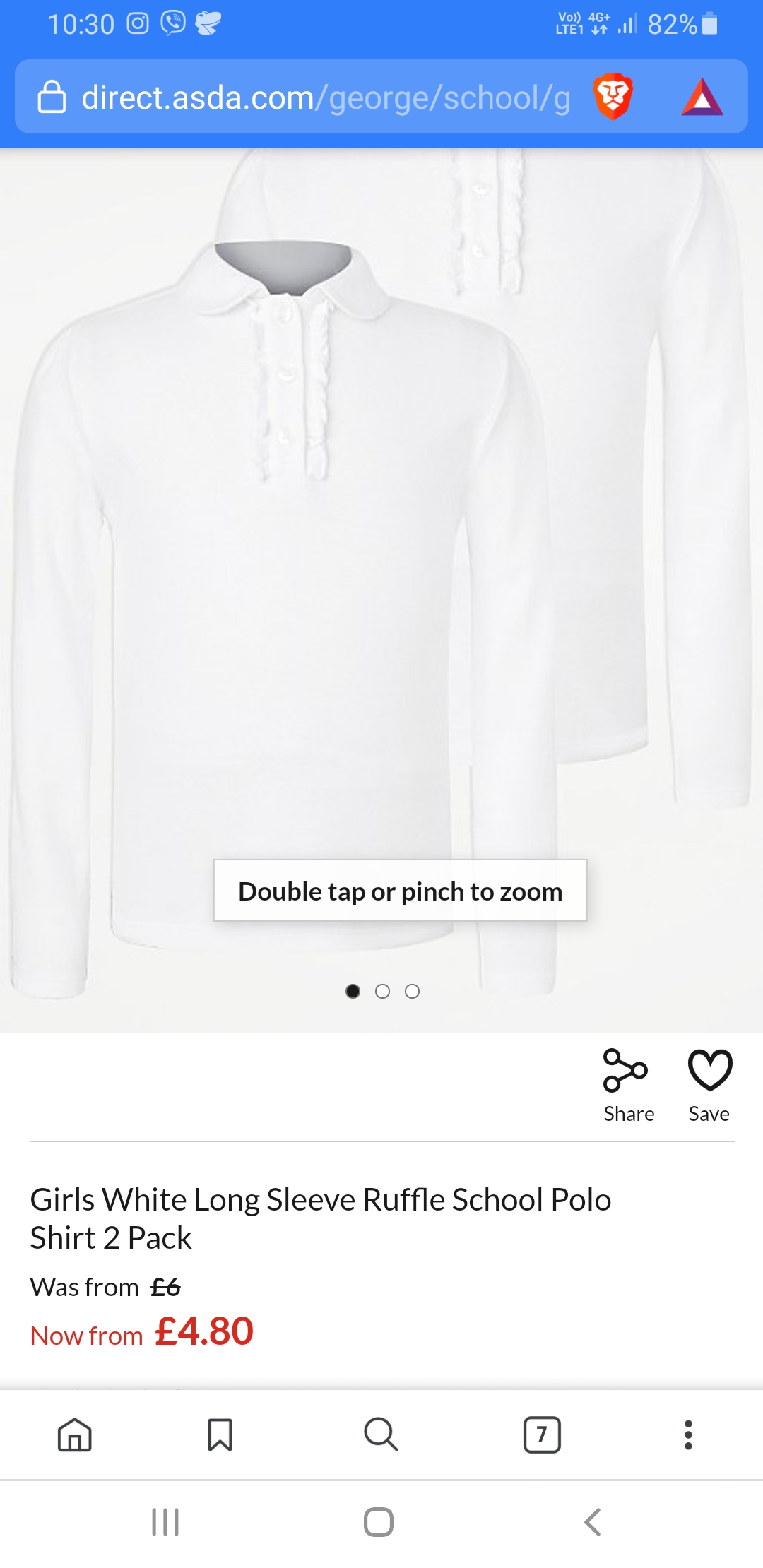
Task: Select the third product image dot
Action: 412,992
